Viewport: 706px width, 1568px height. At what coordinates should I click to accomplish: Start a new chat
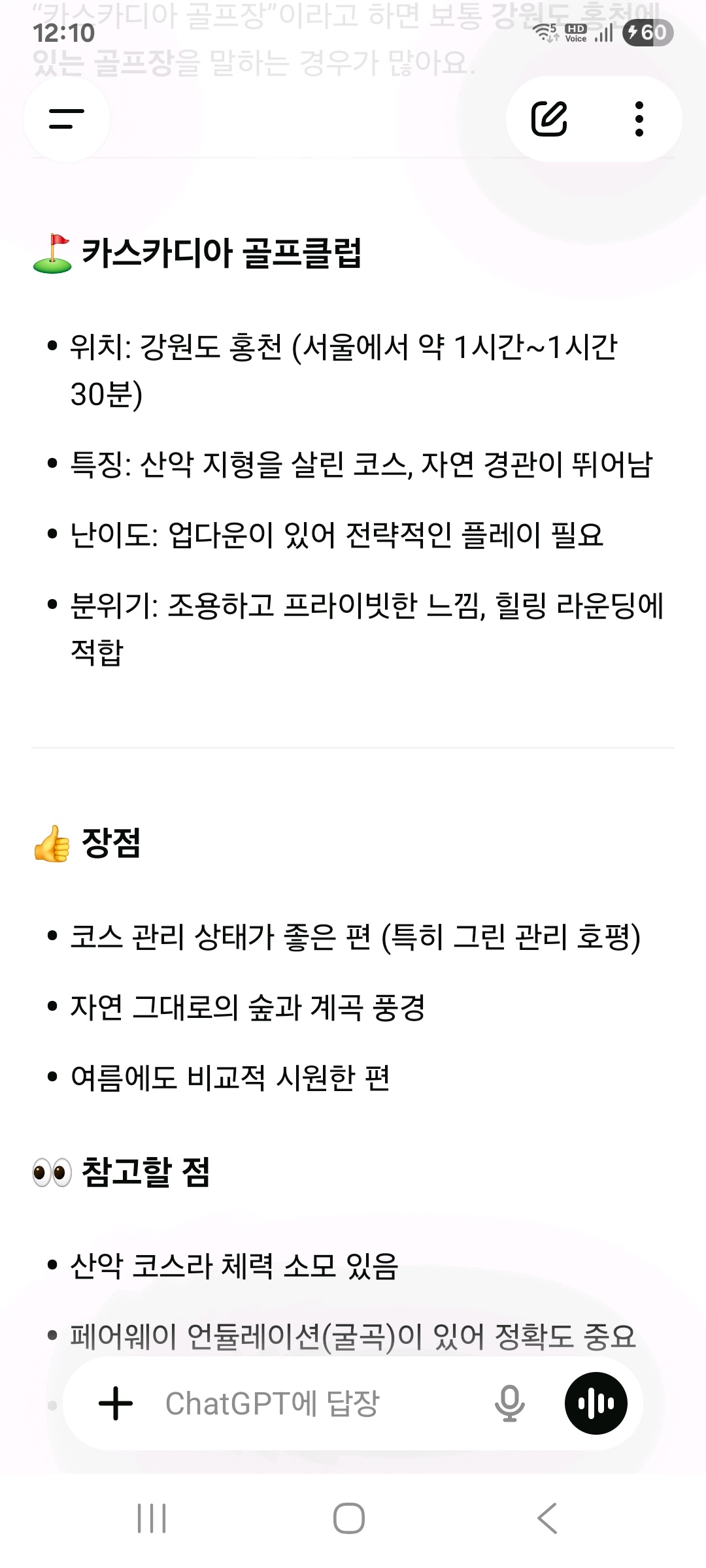pyautogui.click(x=549, y=119)
